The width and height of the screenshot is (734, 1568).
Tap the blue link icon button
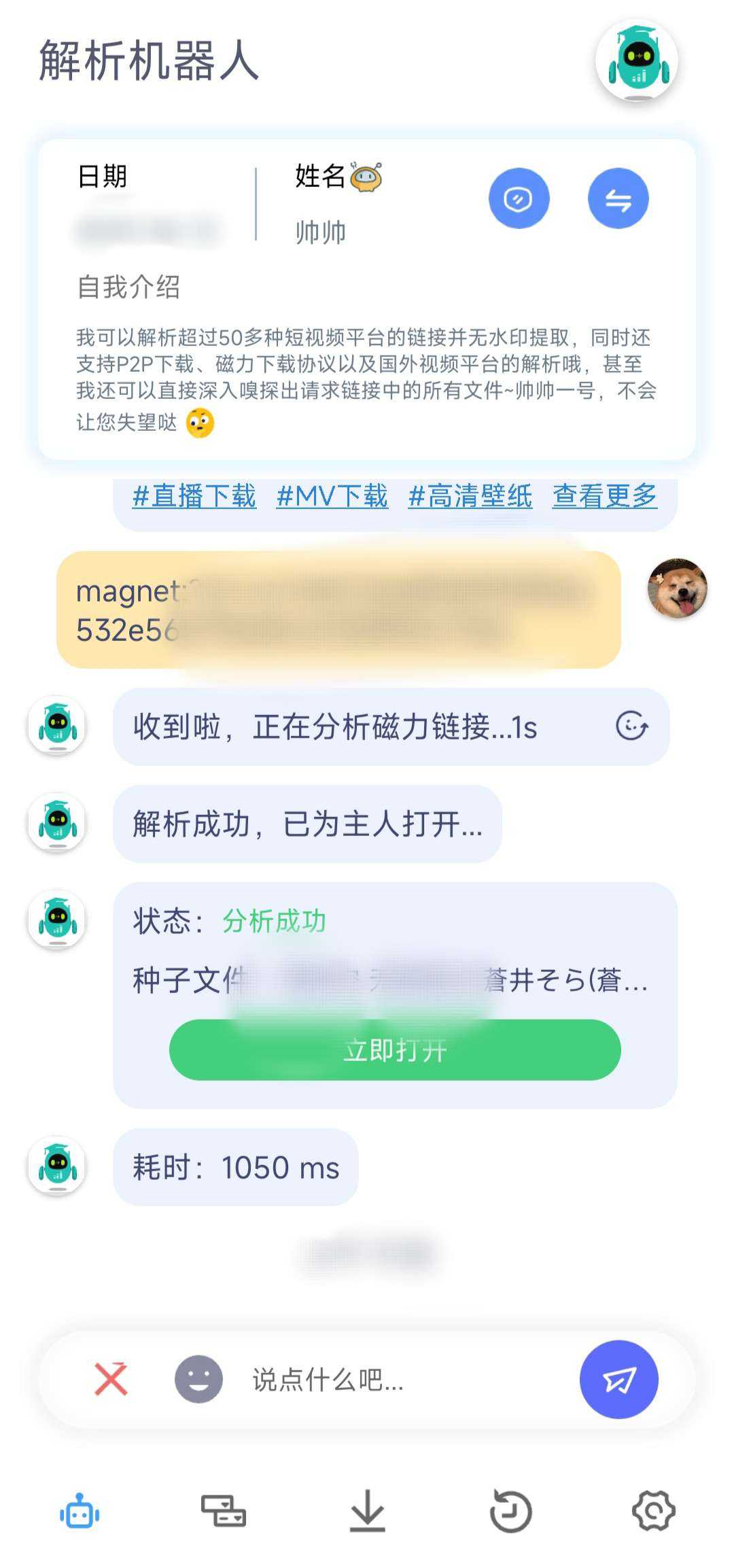(519, 198)
